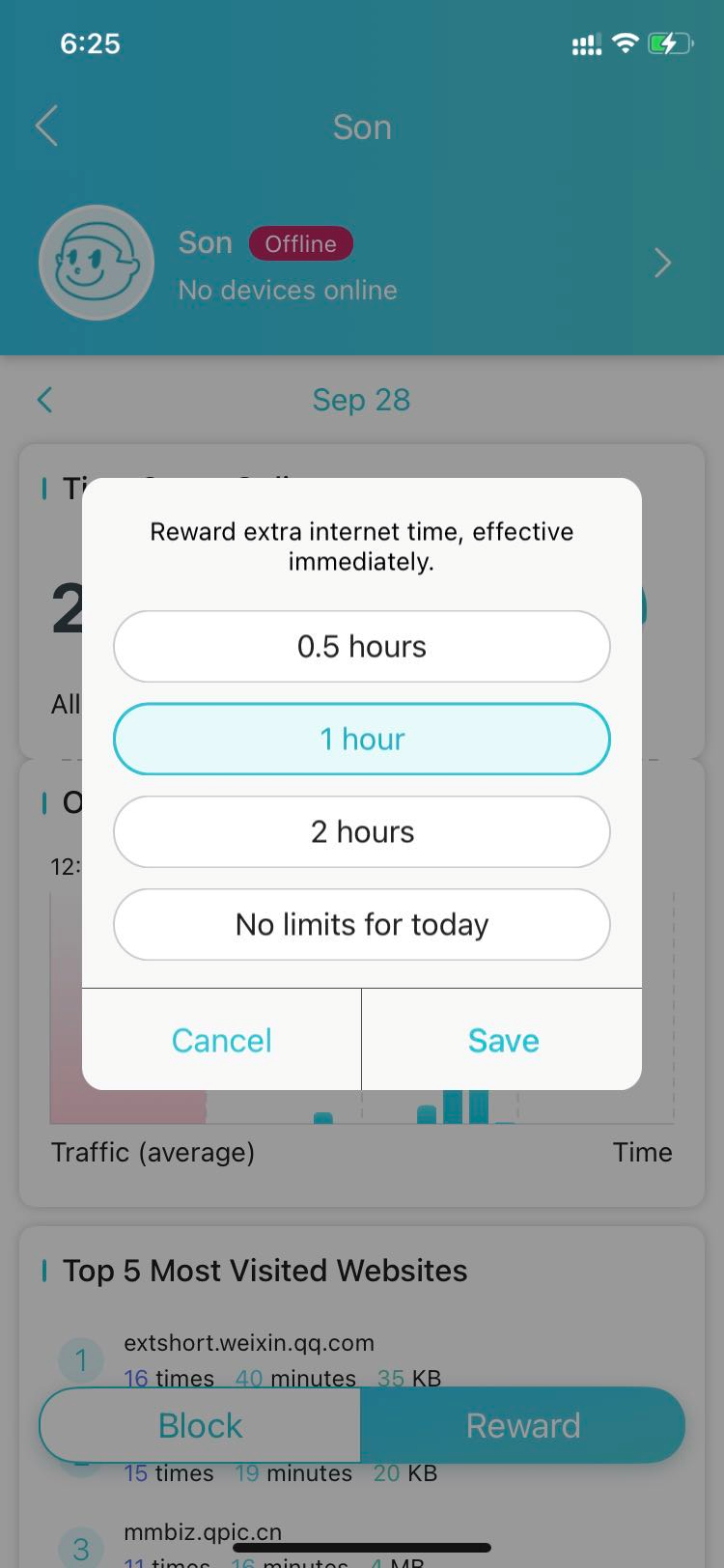The image size is (724, 1568).
Task: Cancel the reward dialog
Action: (x=222, y=1040)
